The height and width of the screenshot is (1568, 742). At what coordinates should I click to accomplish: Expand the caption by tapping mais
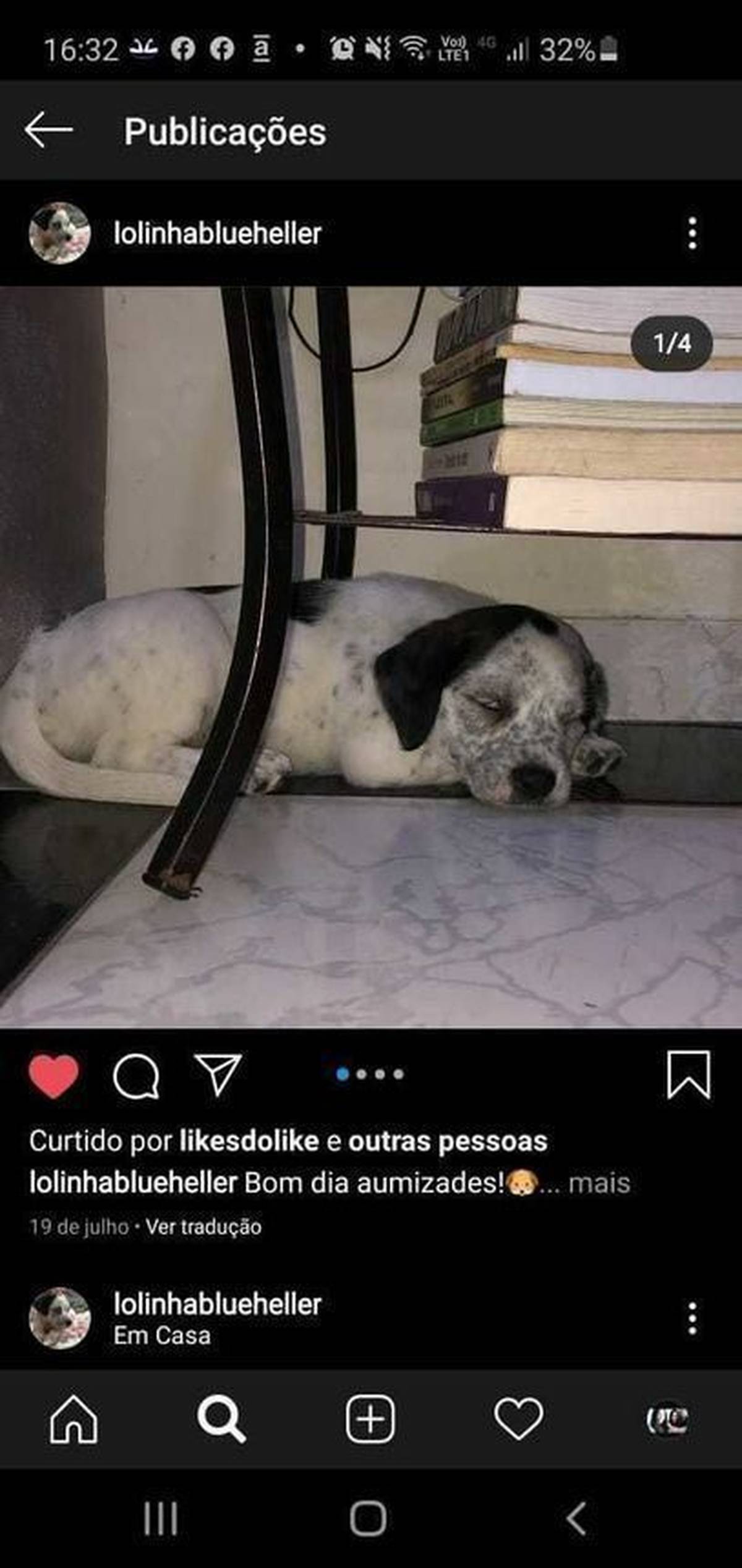coord(599,1183)
